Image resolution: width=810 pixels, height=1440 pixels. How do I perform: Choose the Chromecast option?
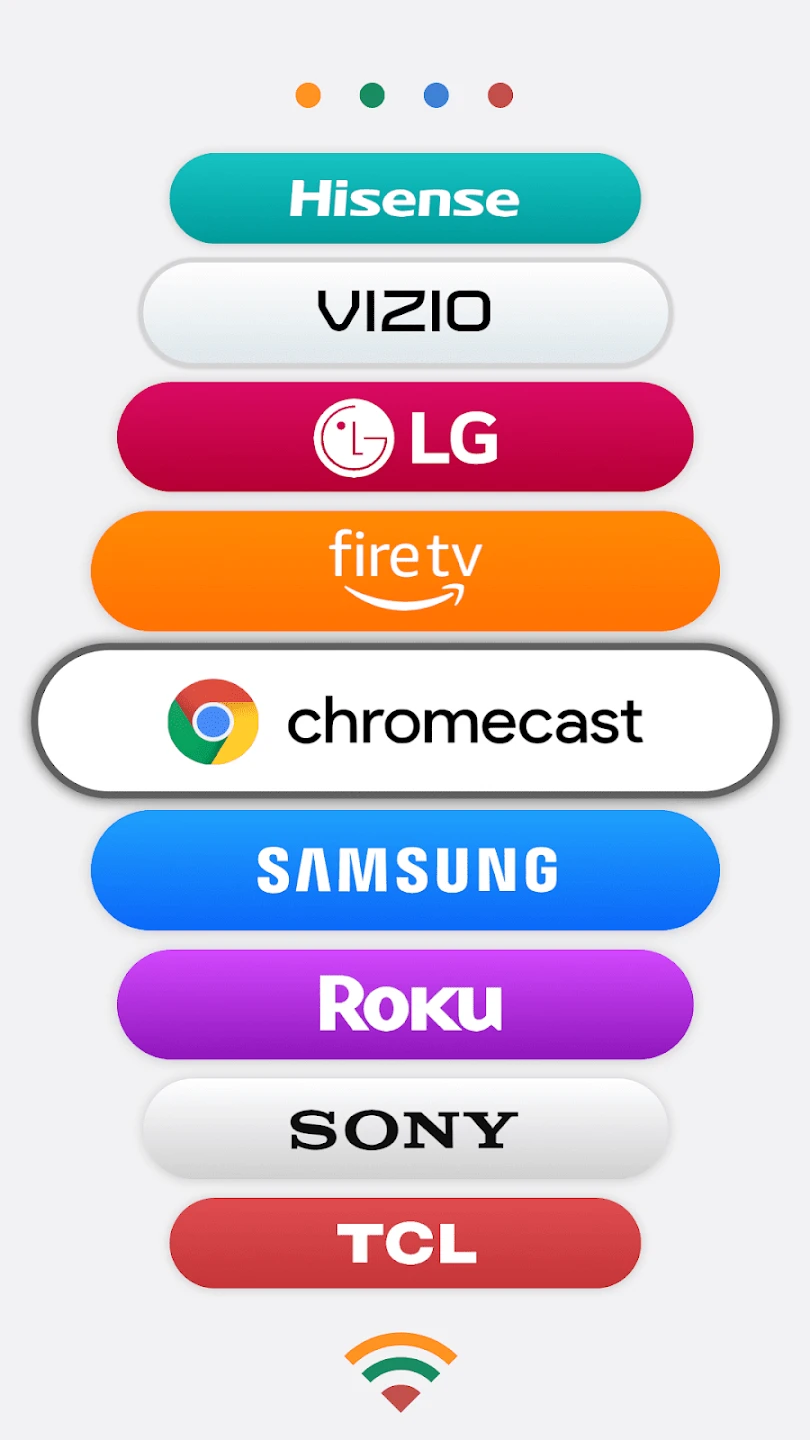[x=405, y=721]
